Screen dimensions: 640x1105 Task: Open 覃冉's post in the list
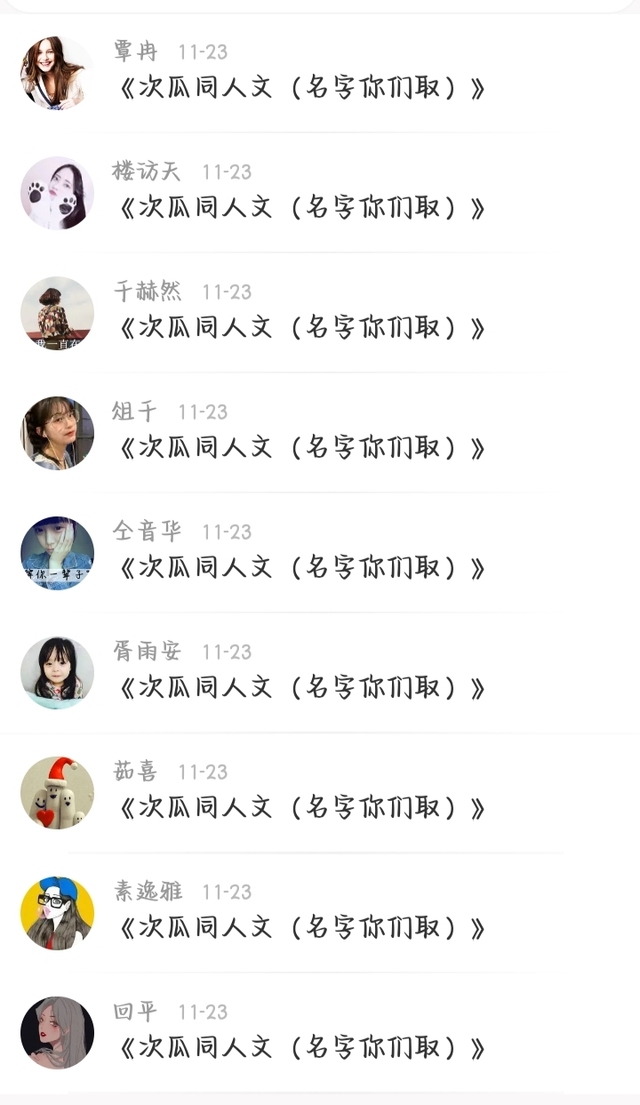[300, 88]
